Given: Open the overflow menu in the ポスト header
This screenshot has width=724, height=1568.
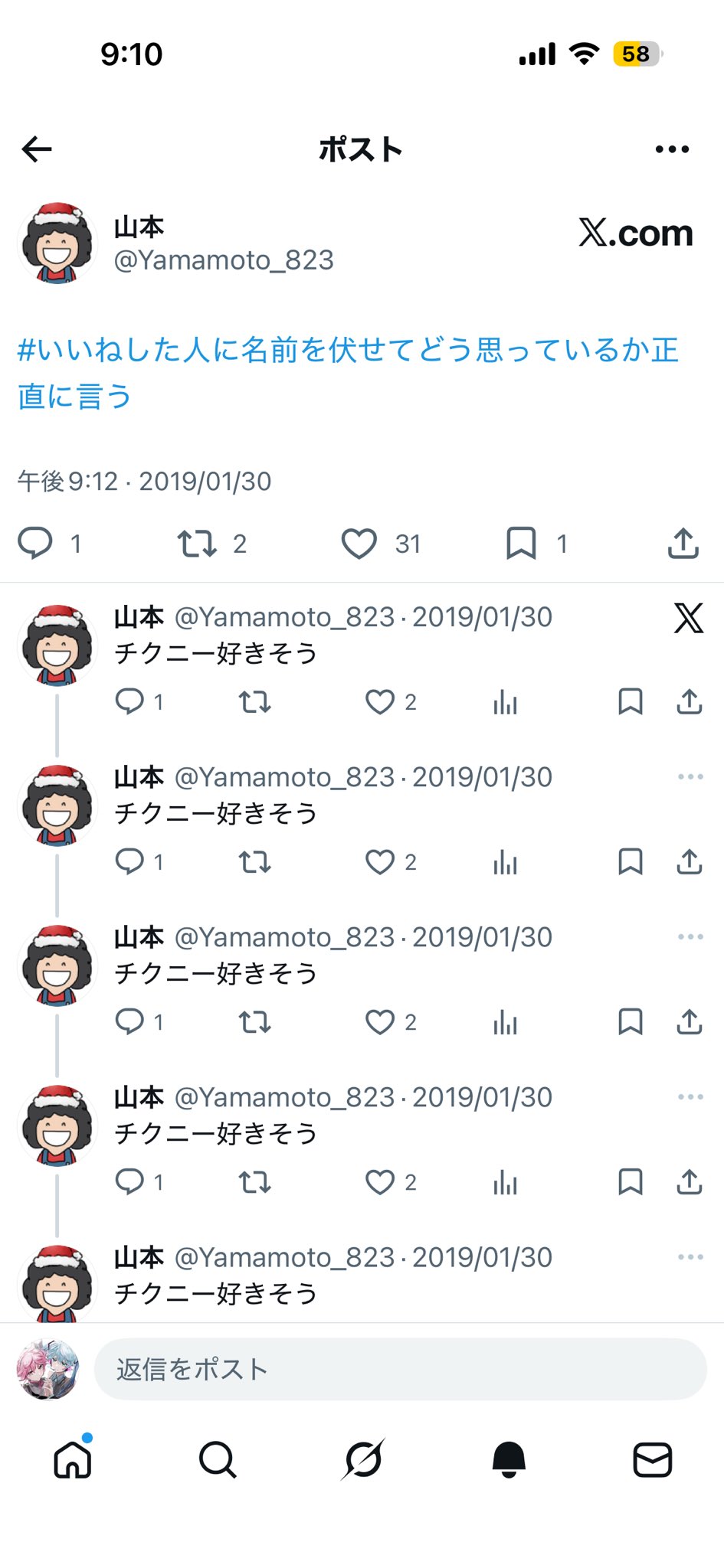Looking at the screenshot, I should click(x=672, y=149).
